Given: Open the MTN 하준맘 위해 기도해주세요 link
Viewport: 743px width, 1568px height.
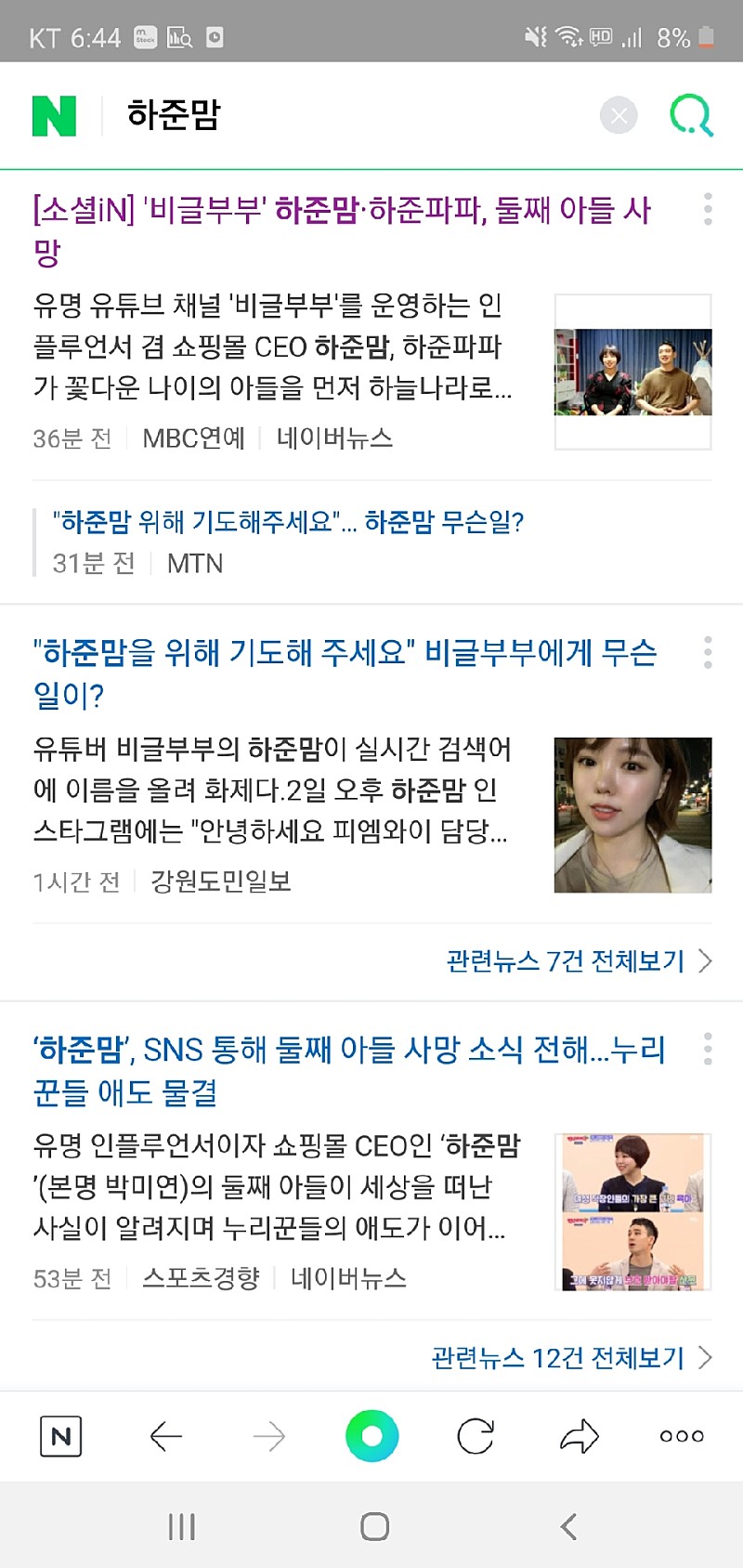Looking at the screenshot, I should (288, 522).
